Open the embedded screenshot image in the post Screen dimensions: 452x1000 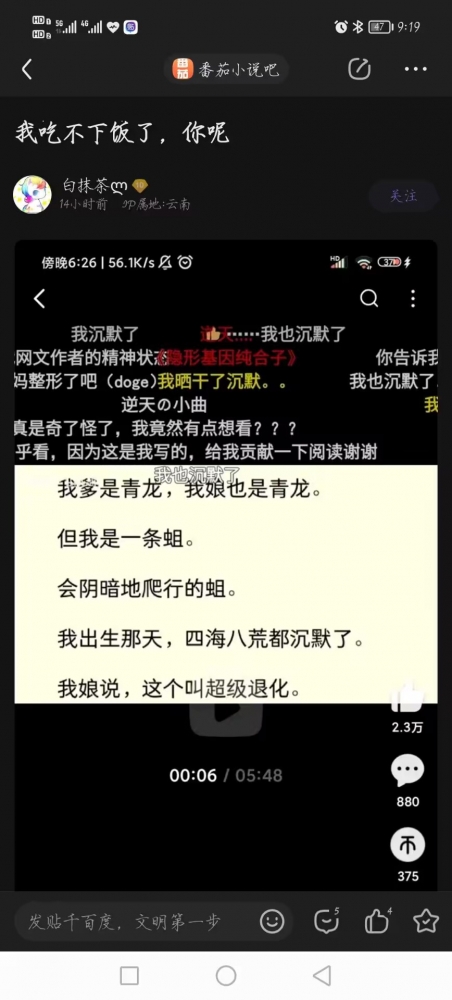click(226, 565)
